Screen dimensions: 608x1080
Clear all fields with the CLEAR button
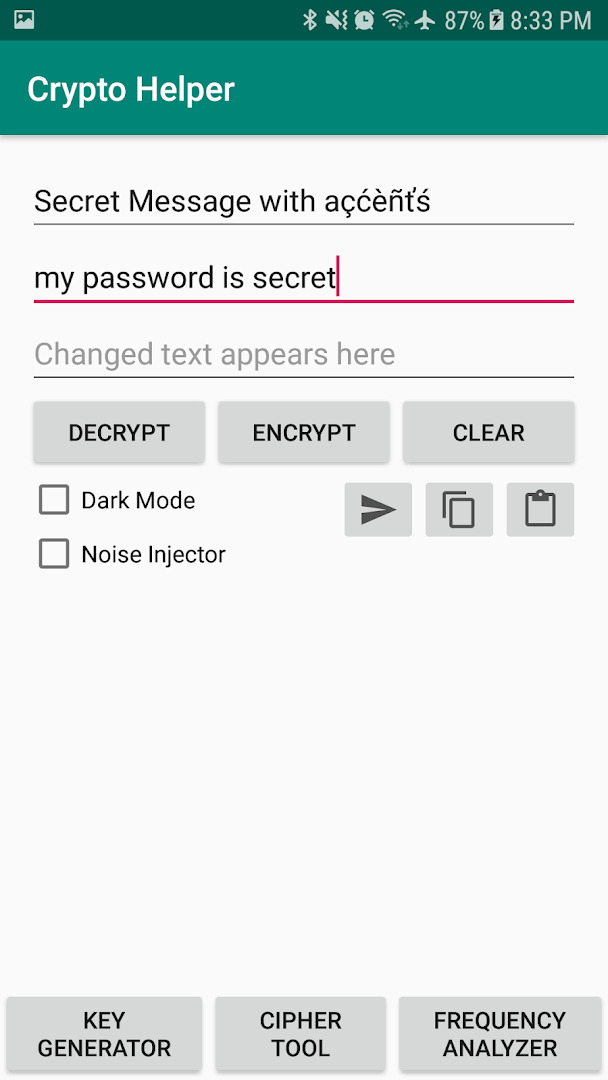click(489, 433)
